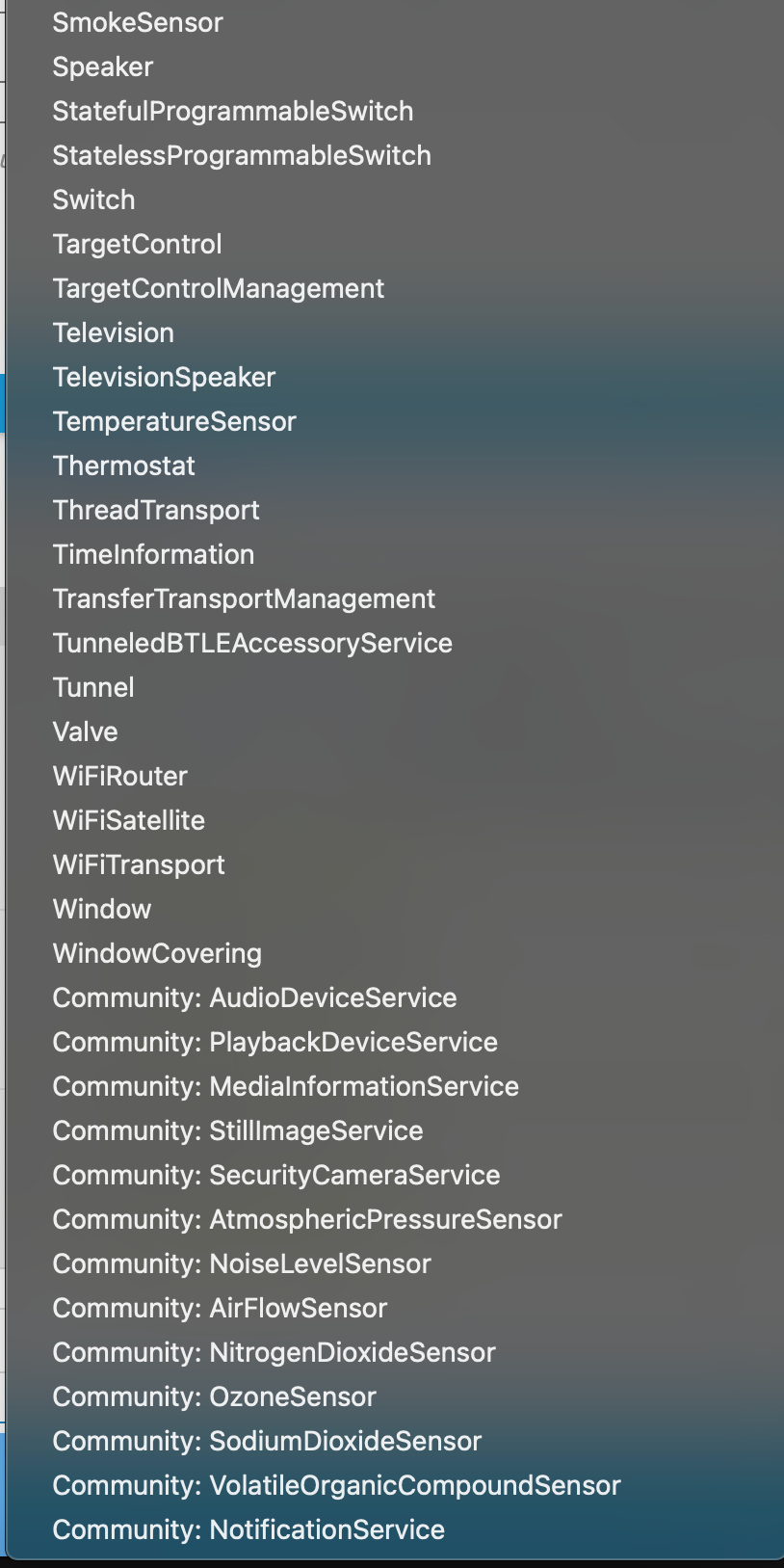Select SmokeSensor from the list
The image size is (784, 1568).
coord(138,22)
